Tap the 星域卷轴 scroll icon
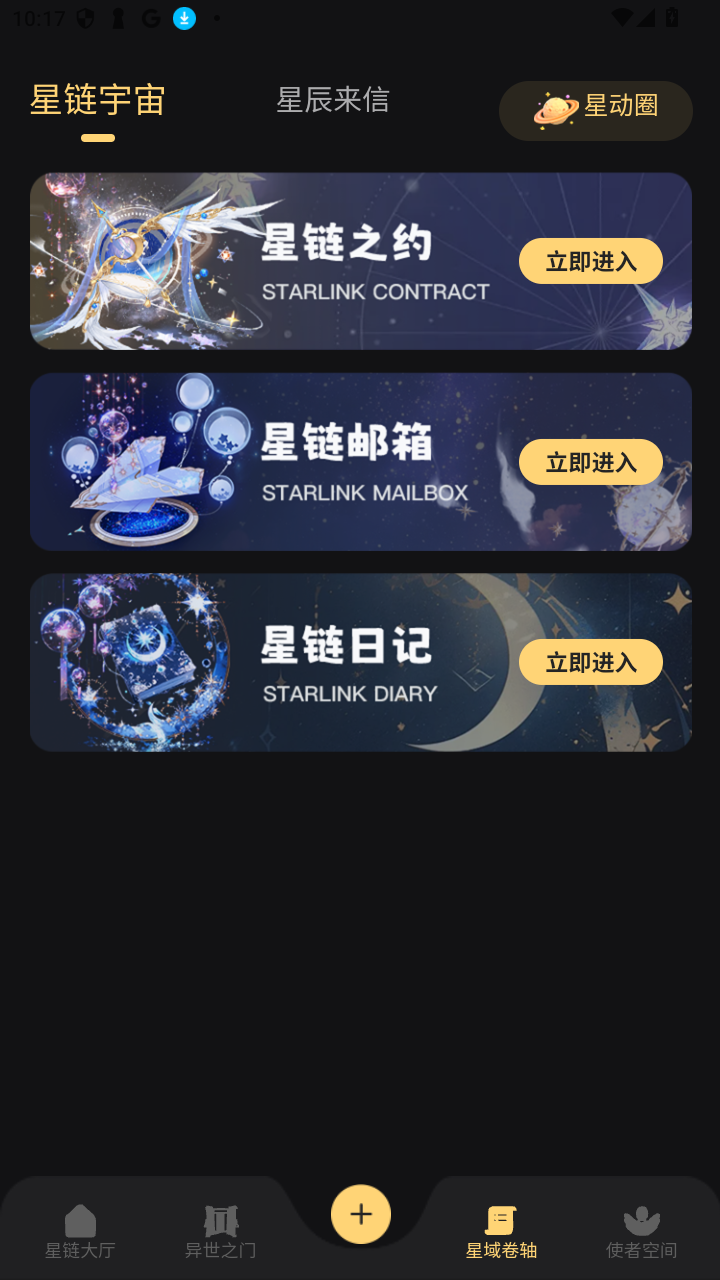This screenshot has width=720, height=1280. [x=500, y=1219]
